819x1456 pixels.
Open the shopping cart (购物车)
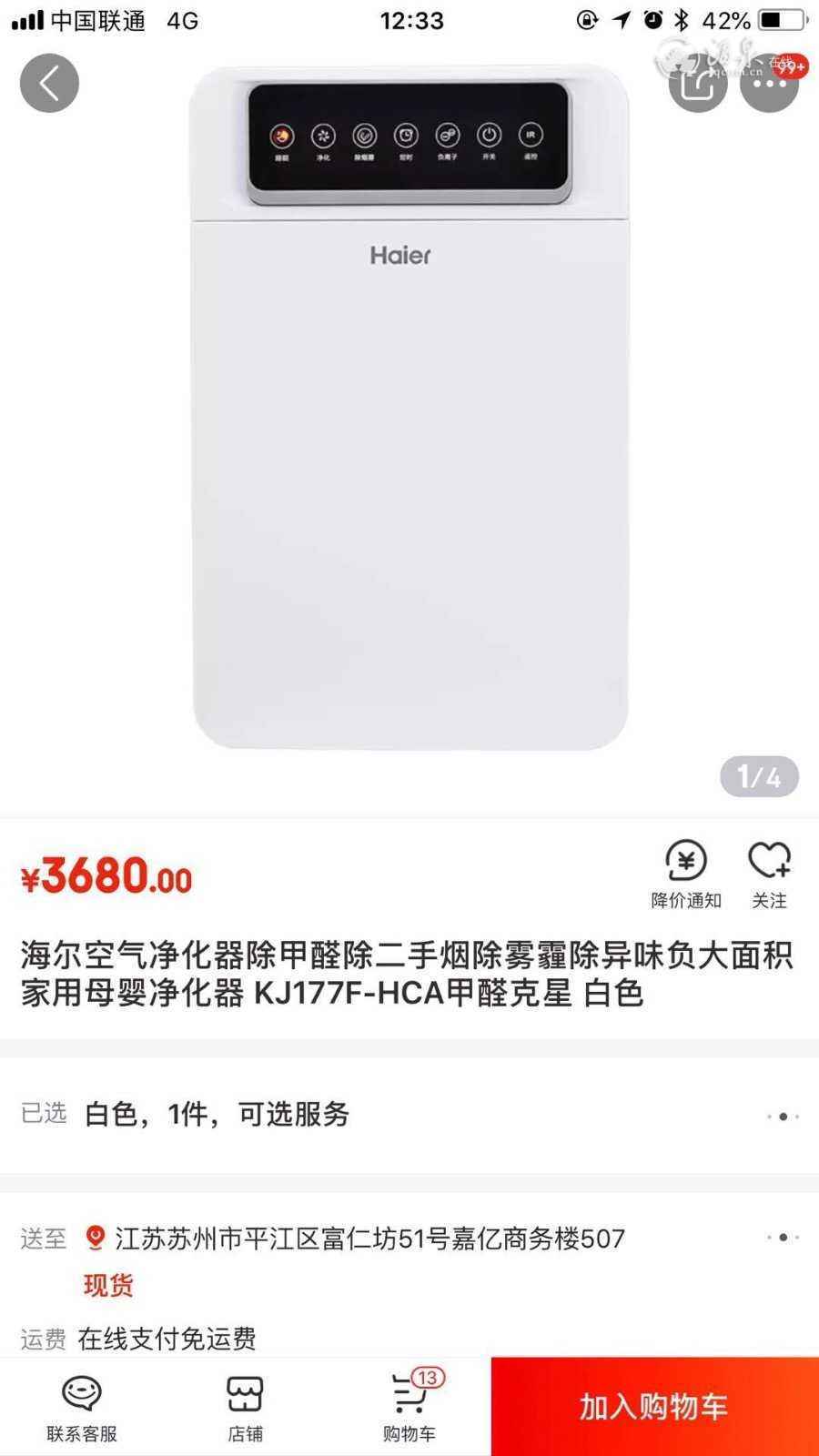pyautogui.click(x=409, y=1407)
